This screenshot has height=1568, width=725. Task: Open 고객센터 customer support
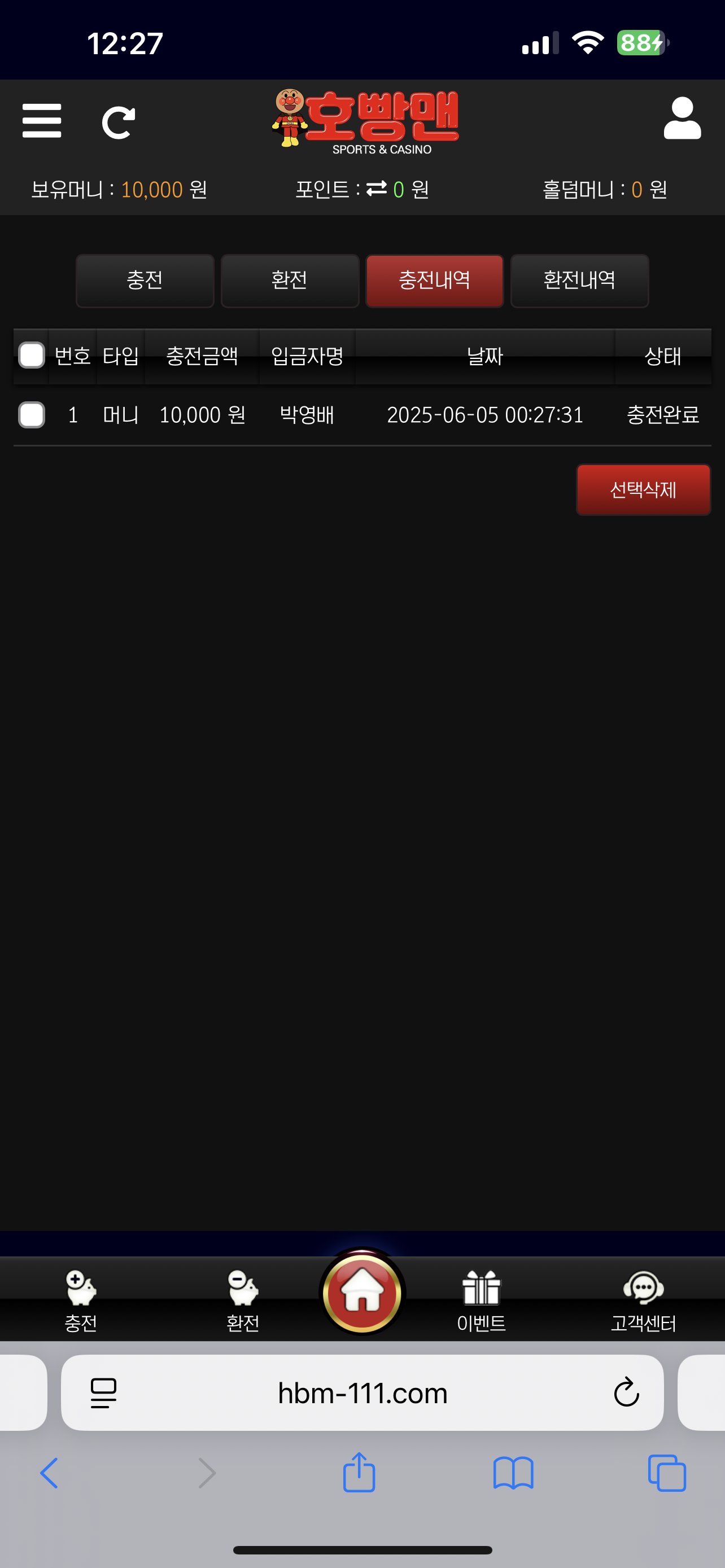643,1299
